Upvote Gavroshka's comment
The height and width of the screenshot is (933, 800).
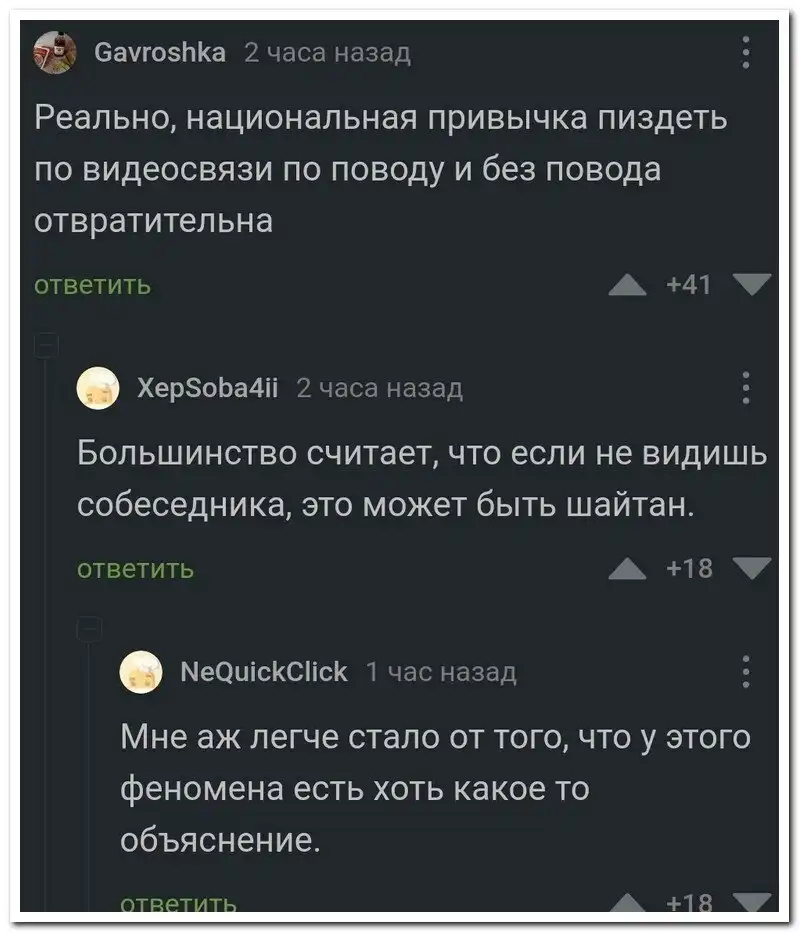[627, 288]
